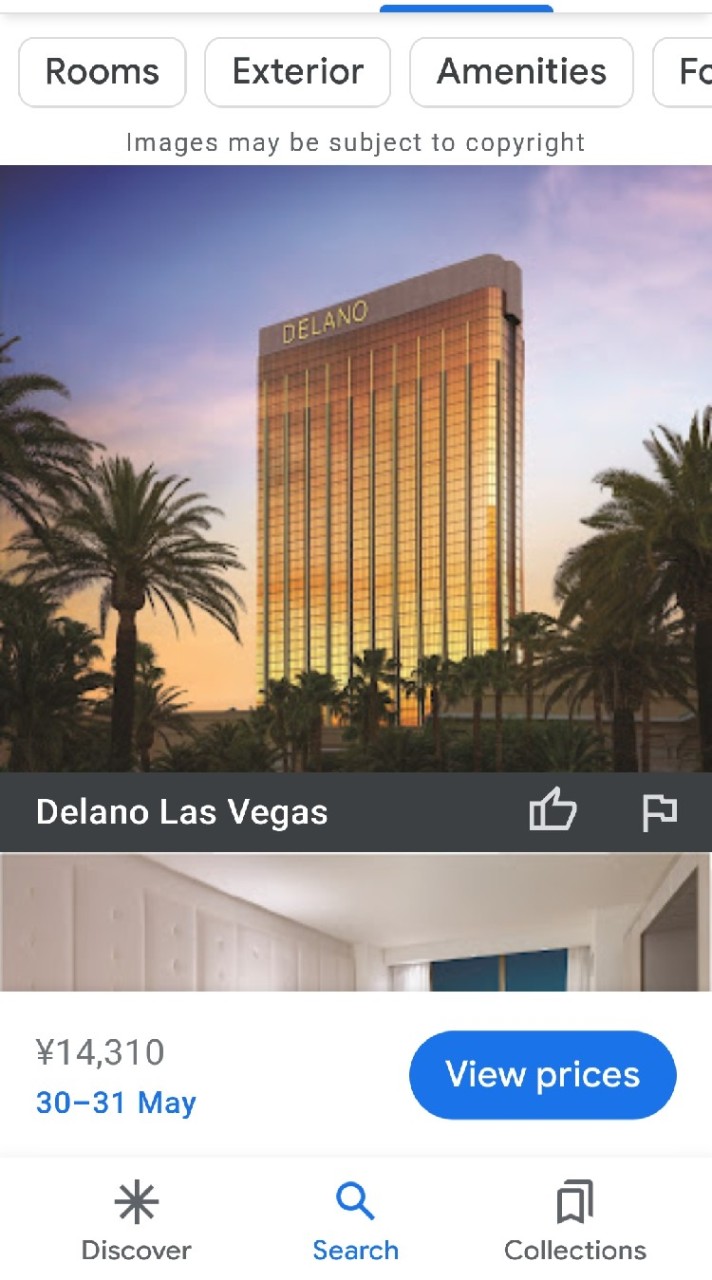This screenshot has height=1280, width=712.
Task: Flag the Delano Las Vegas photo
Action: coord(659,812)
